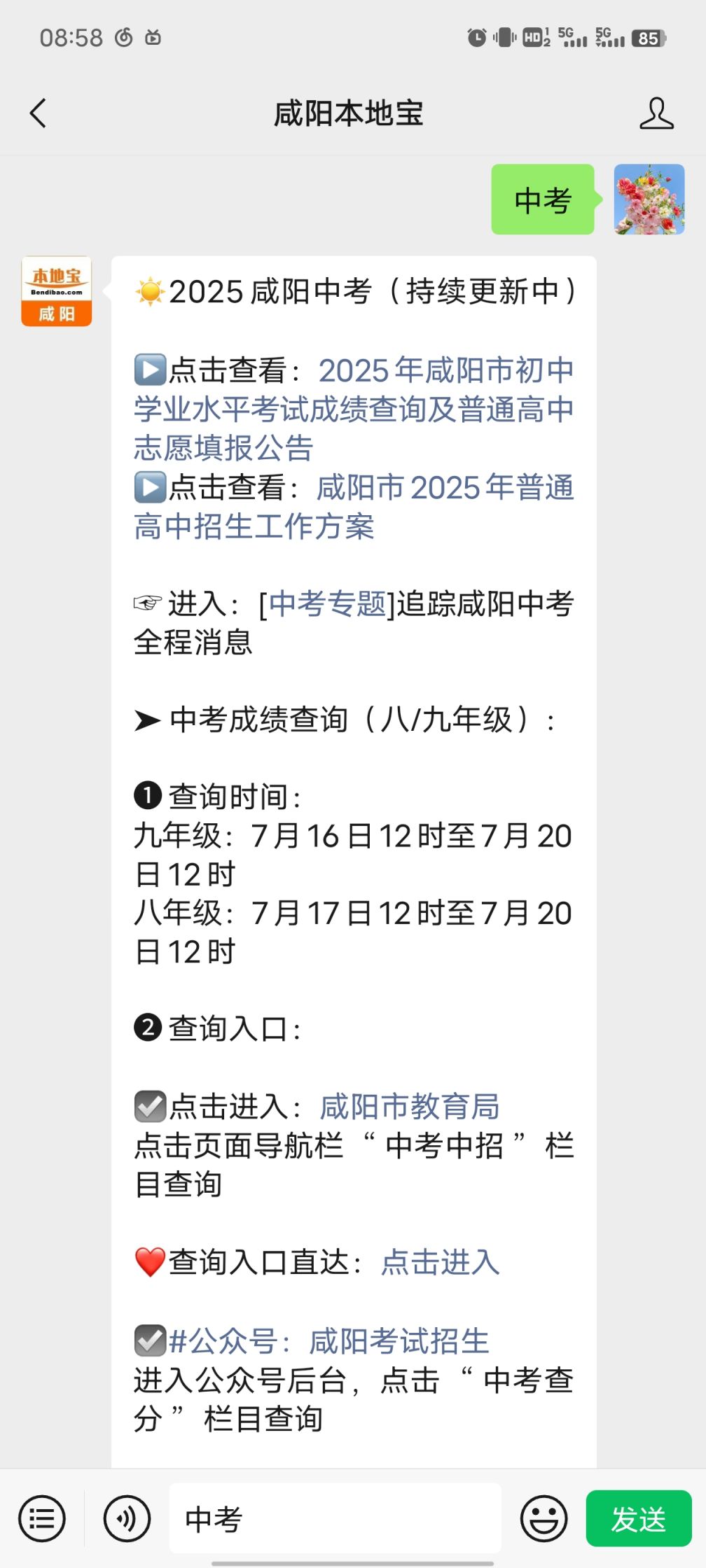Open my flower avatar
706x1568 pixels.
(x=649, y=199)
